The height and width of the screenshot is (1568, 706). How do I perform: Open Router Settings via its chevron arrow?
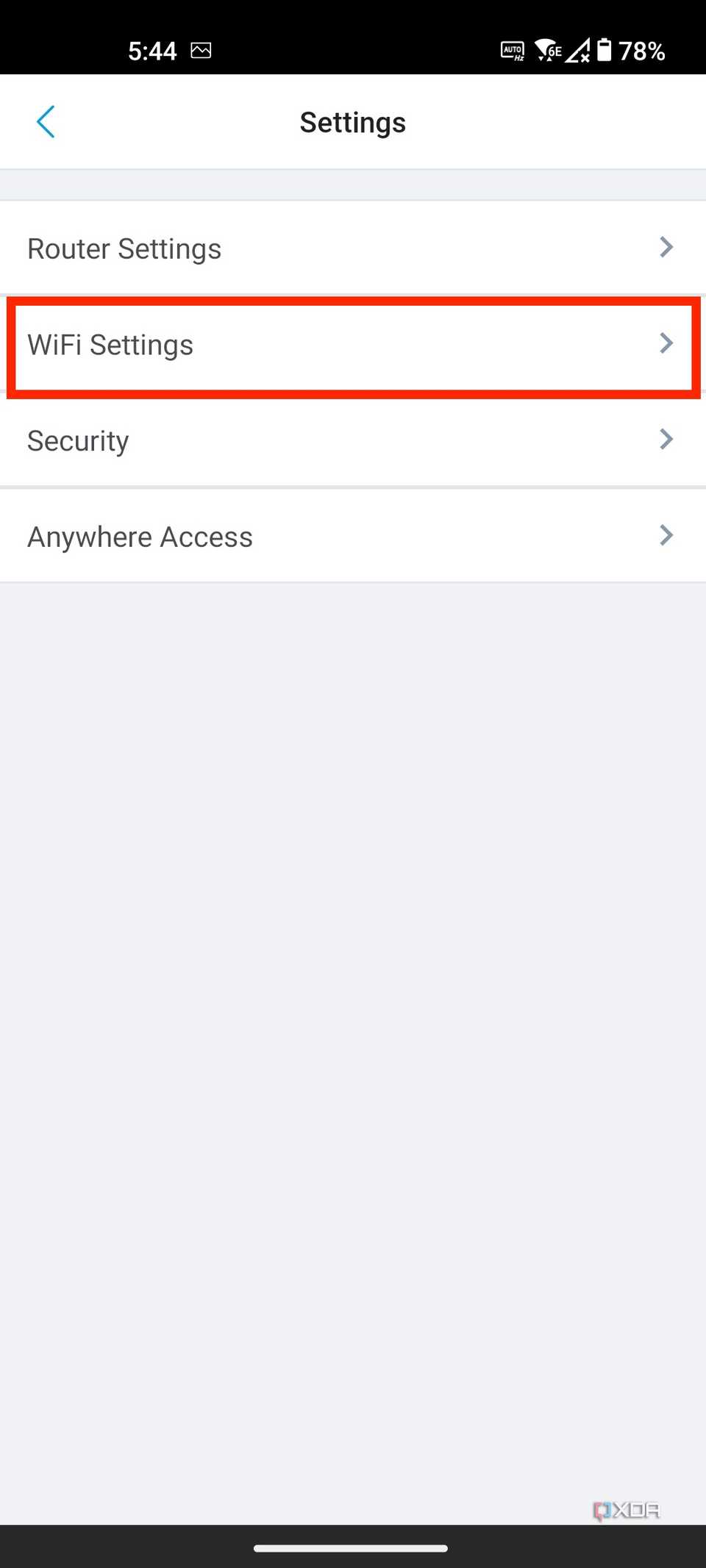tap(666, 248)
